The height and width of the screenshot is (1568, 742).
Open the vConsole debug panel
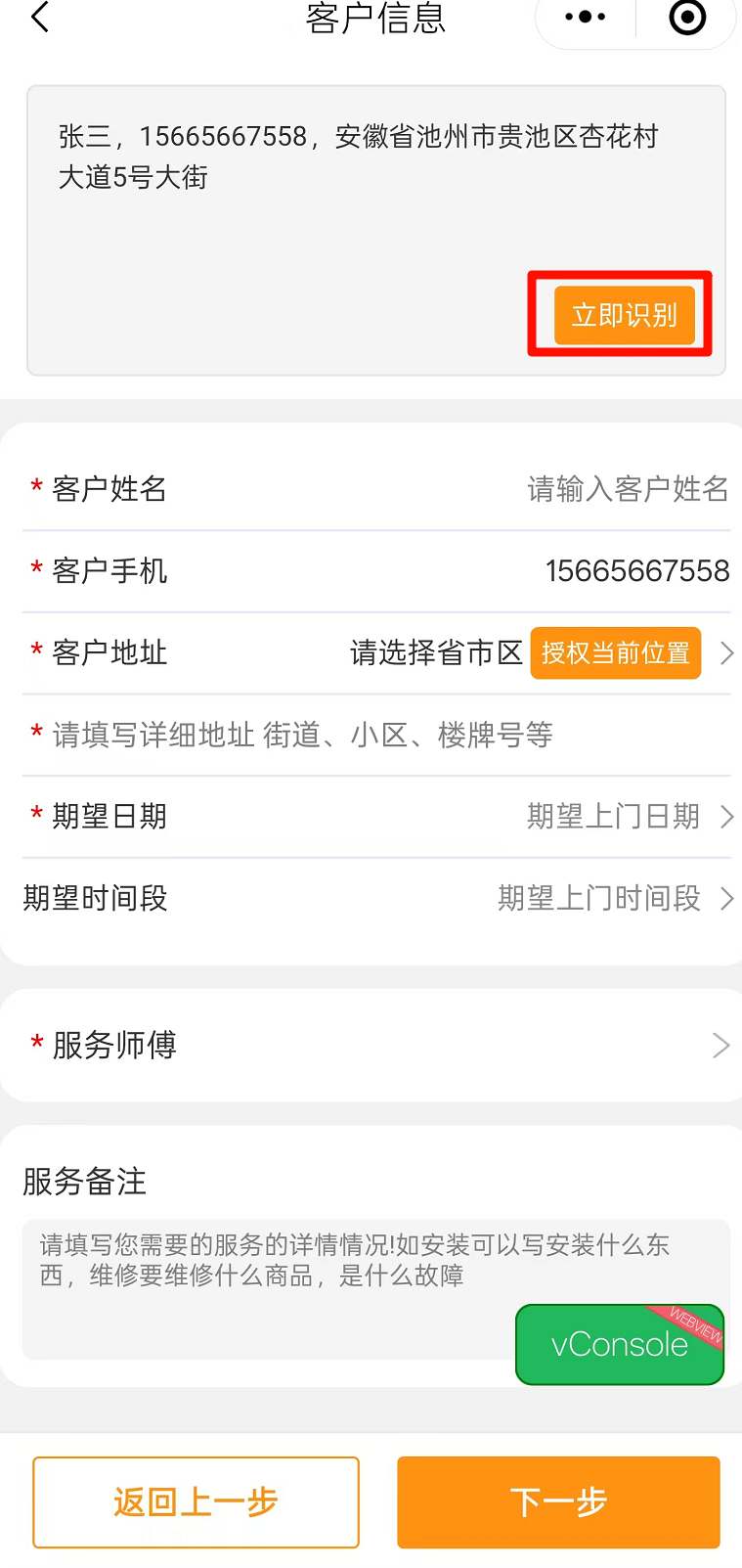[x=619, y=1344]
